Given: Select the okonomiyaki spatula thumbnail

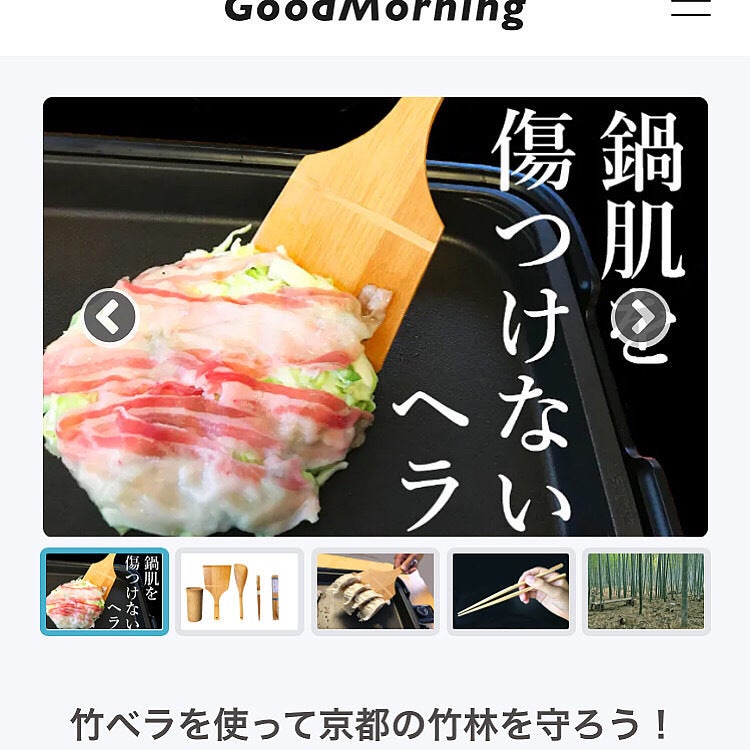Looking at the screenshot, I should pos(105,591).
